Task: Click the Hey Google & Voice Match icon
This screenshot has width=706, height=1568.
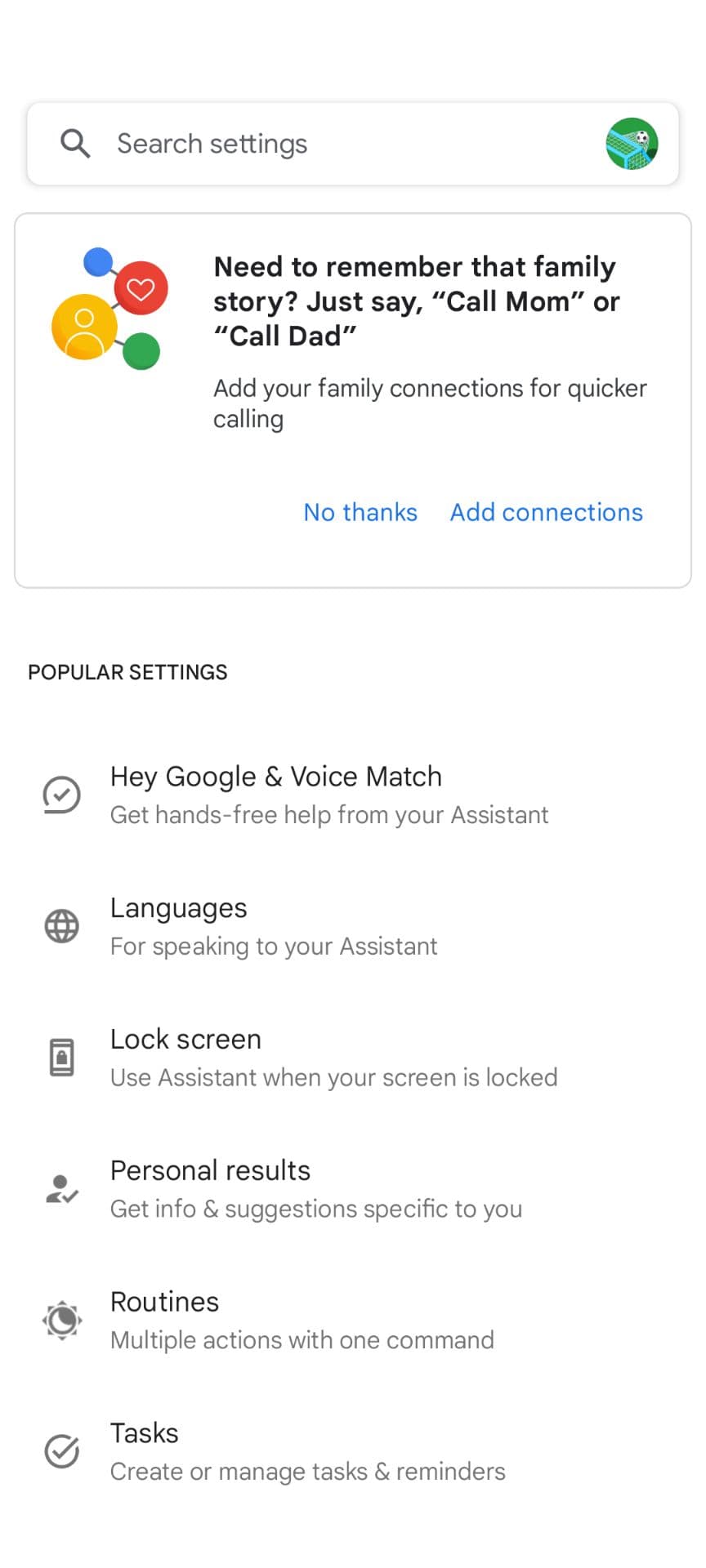Action: pos(60,793)
